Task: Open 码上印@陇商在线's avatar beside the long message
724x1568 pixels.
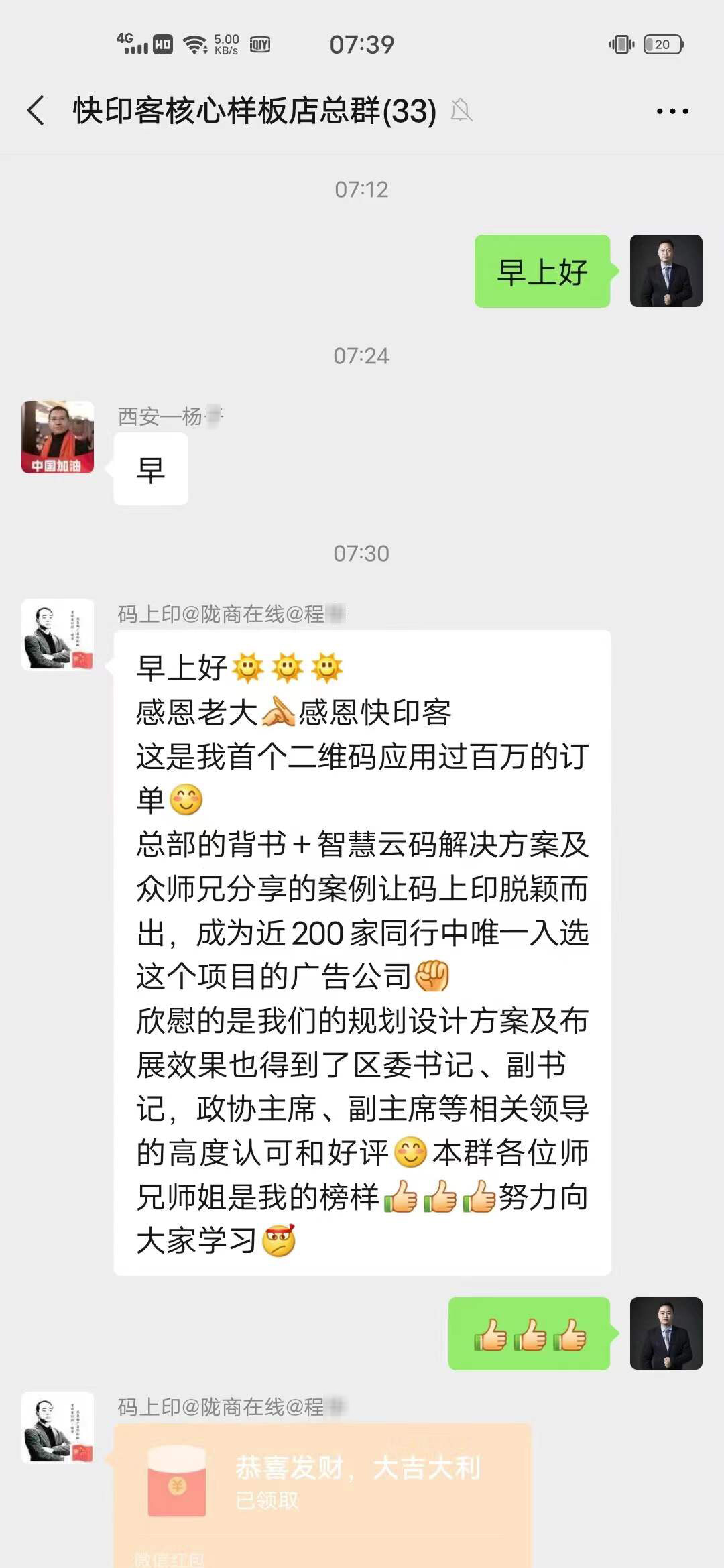Action: 58,634
